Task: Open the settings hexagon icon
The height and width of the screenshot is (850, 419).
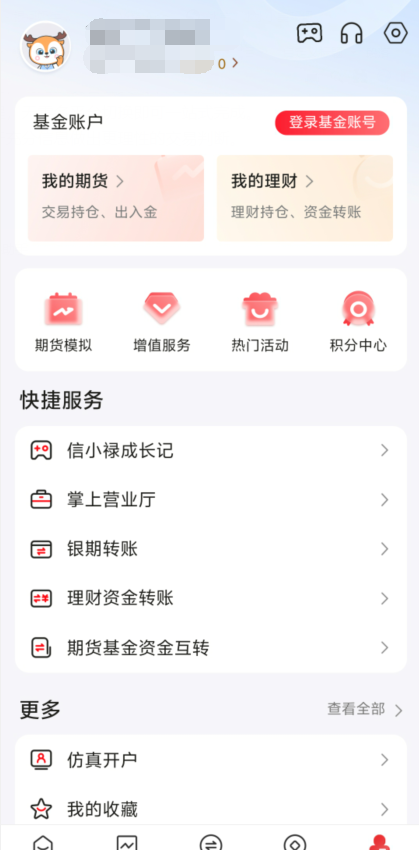Action: (x=396, y=34)
